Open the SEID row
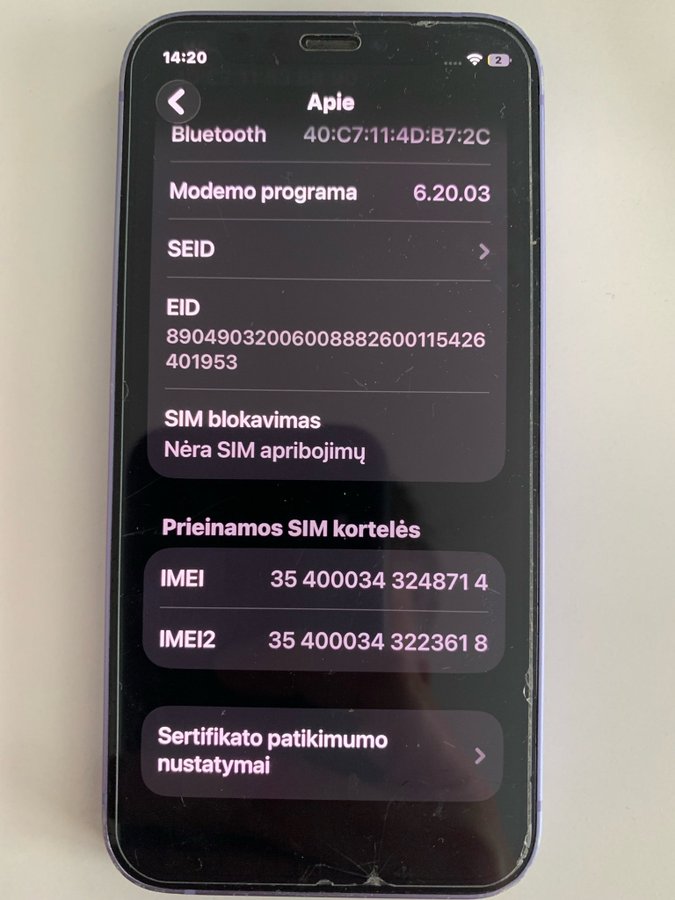This screenshot has width=675, height=900. pyautogui.click(x=329, y=250)
